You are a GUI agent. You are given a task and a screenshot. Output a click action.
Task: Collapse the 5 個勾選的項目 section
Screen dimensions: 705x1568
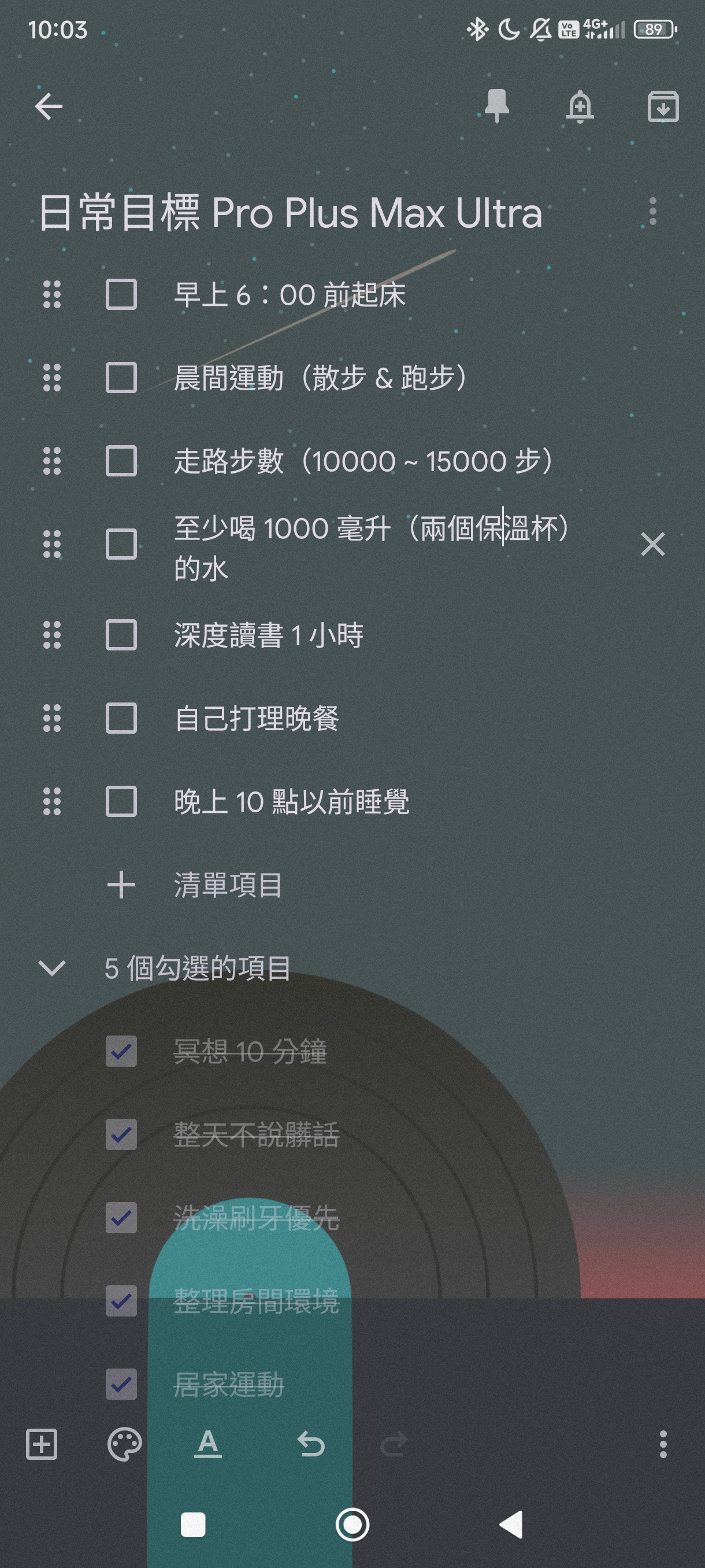click(51, 968)
